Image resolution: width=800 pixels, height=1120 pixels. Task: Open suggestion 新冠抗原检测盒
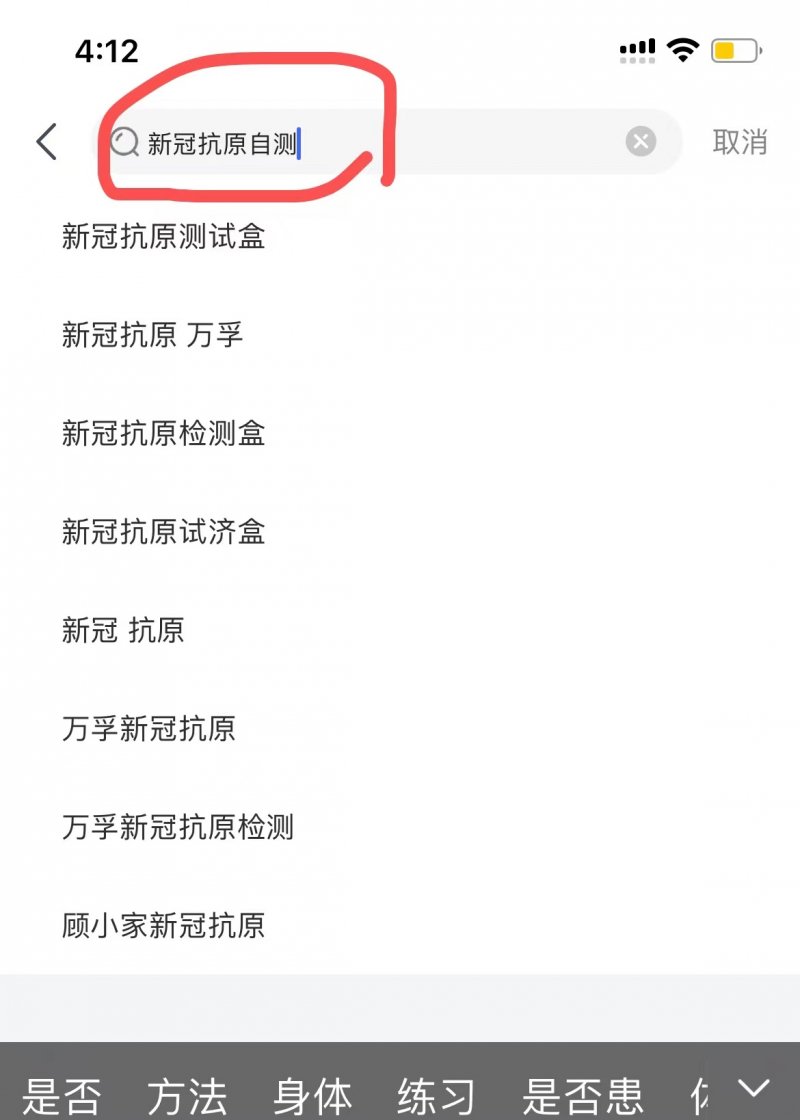pos(164,433)
